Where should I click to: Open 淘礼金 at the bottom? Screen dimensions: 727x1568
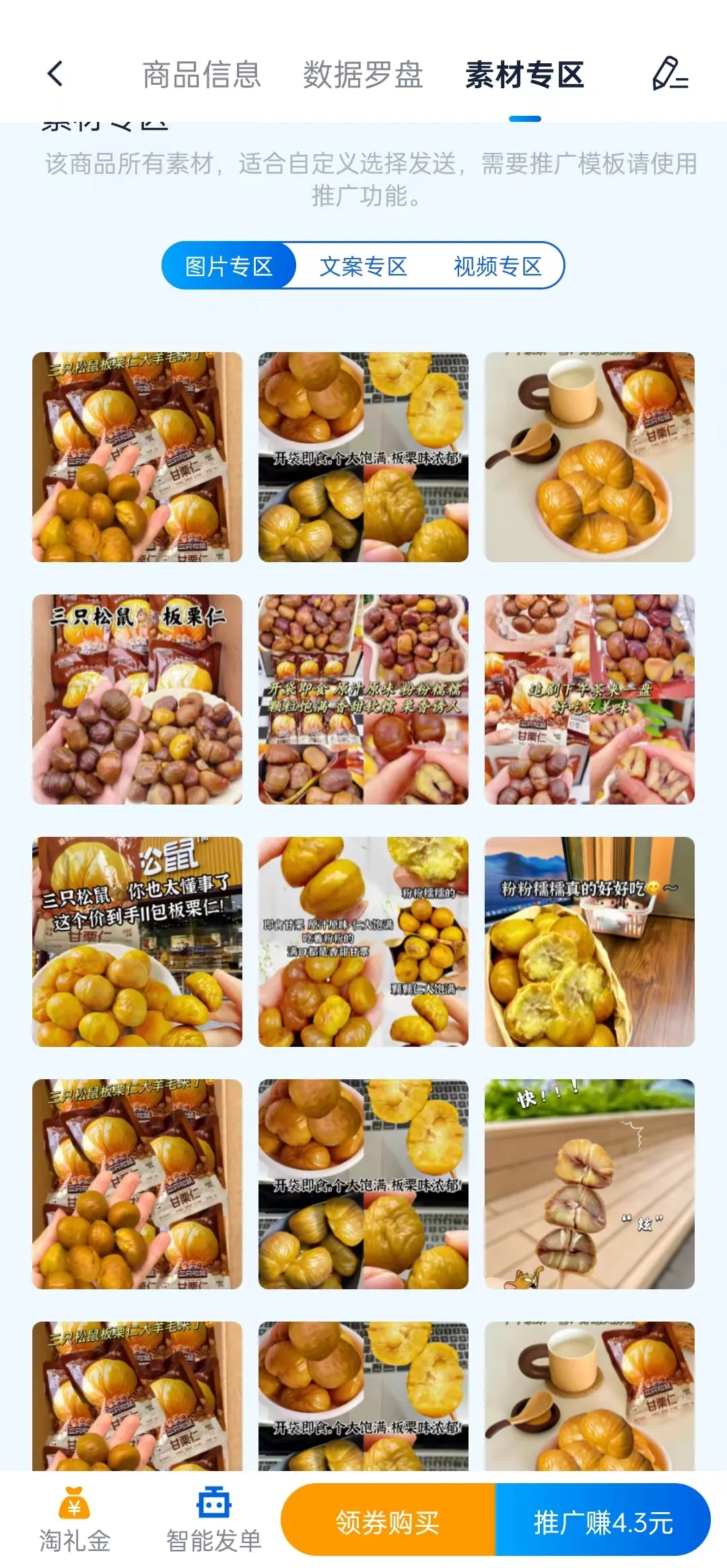(x=74, y=1520)
